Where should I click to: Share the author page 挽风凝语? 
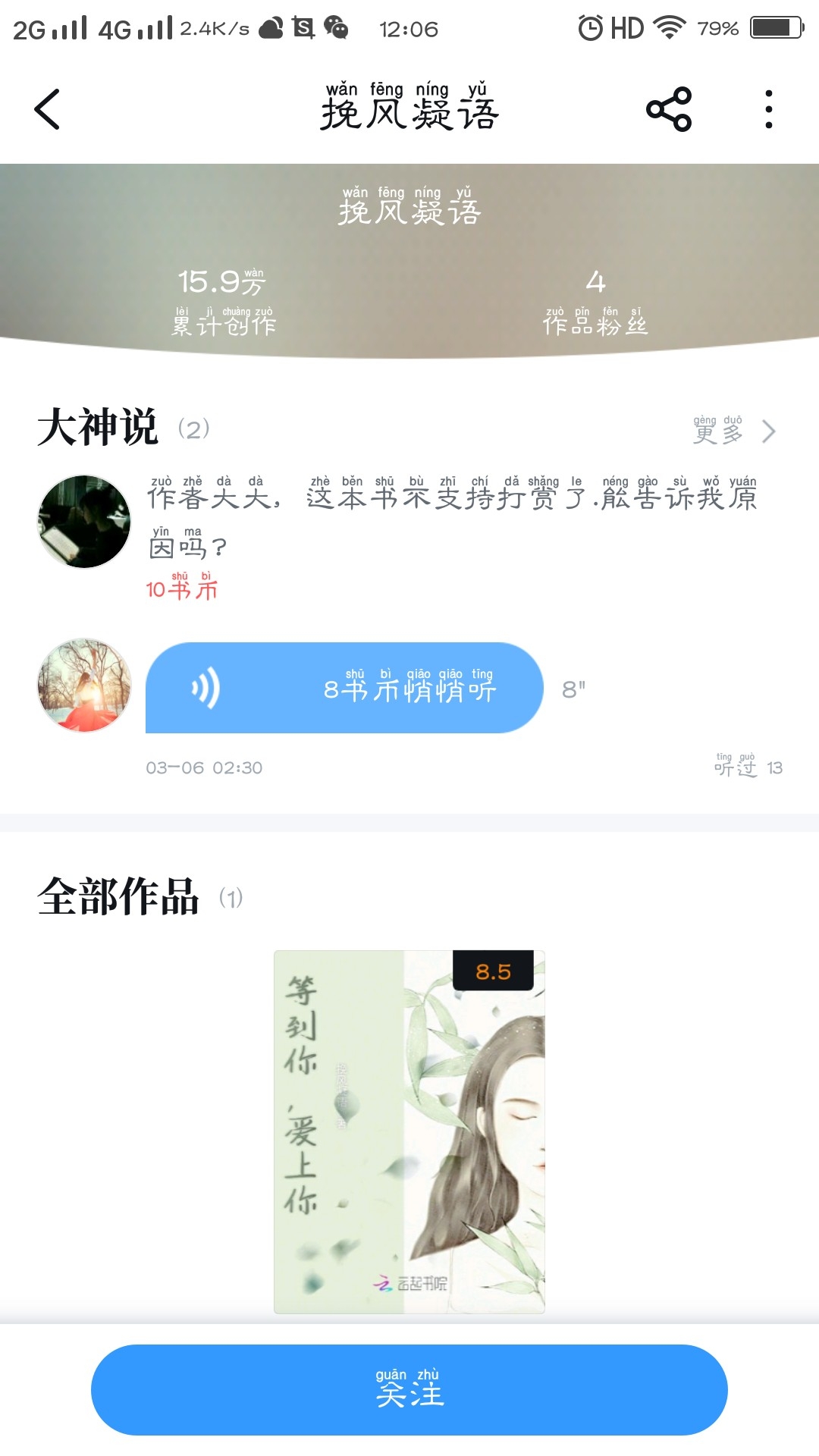(669, 110)
